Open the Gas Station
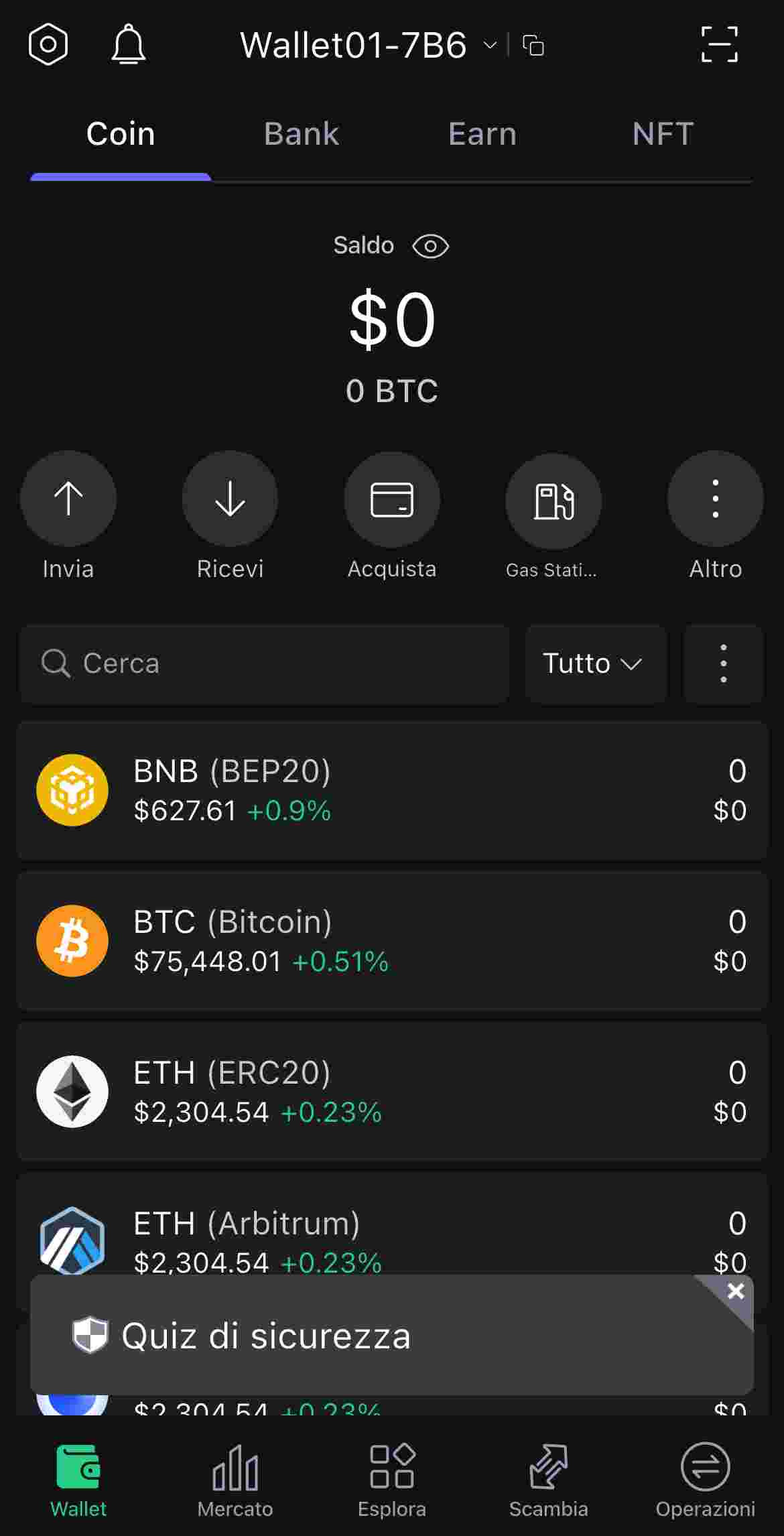The height and width of the screenshot is (1536, 784). click(x=553, y=501)
